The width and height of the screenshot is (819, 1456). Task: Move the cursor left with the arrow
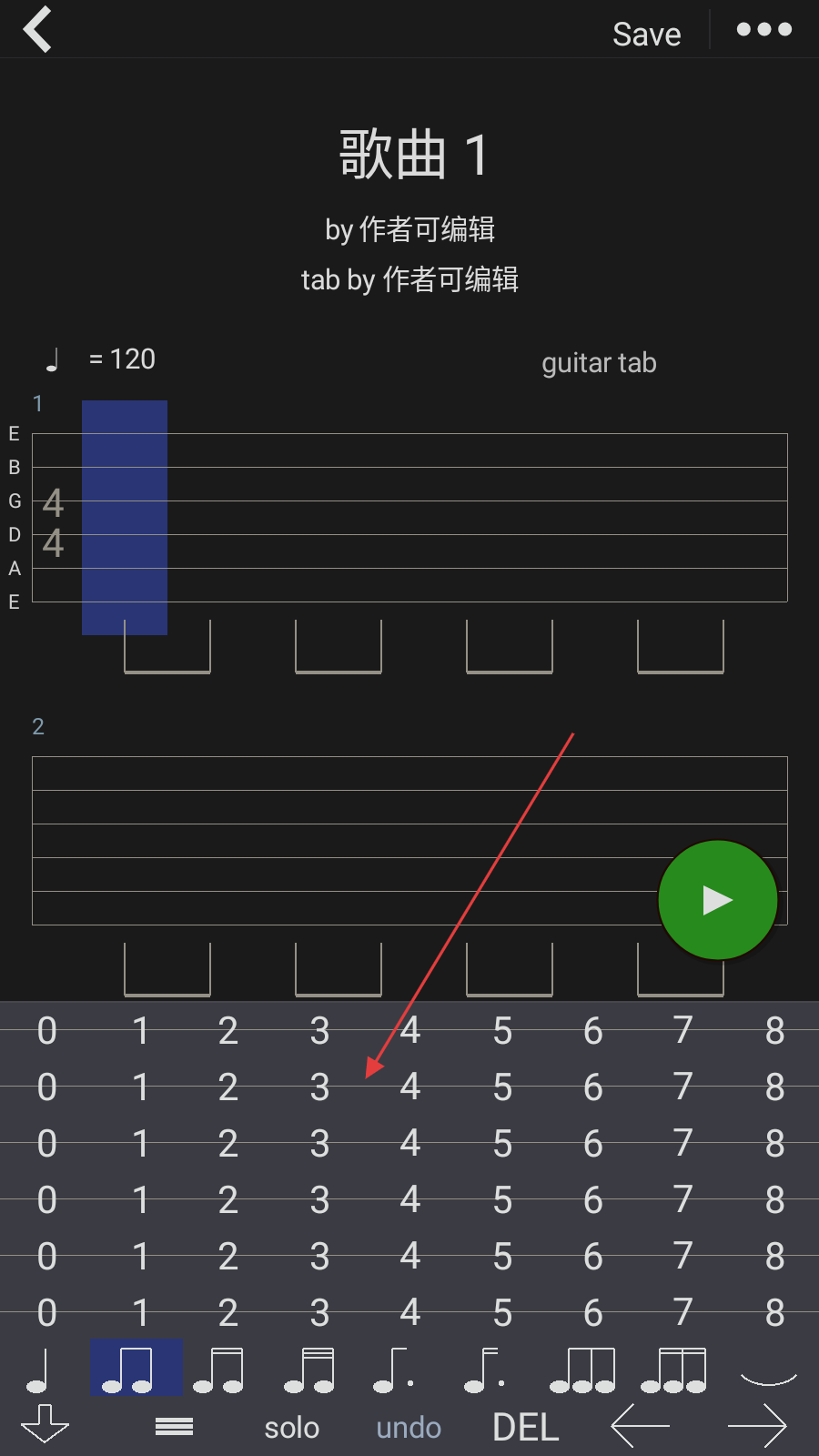[x=641, y=1425]
